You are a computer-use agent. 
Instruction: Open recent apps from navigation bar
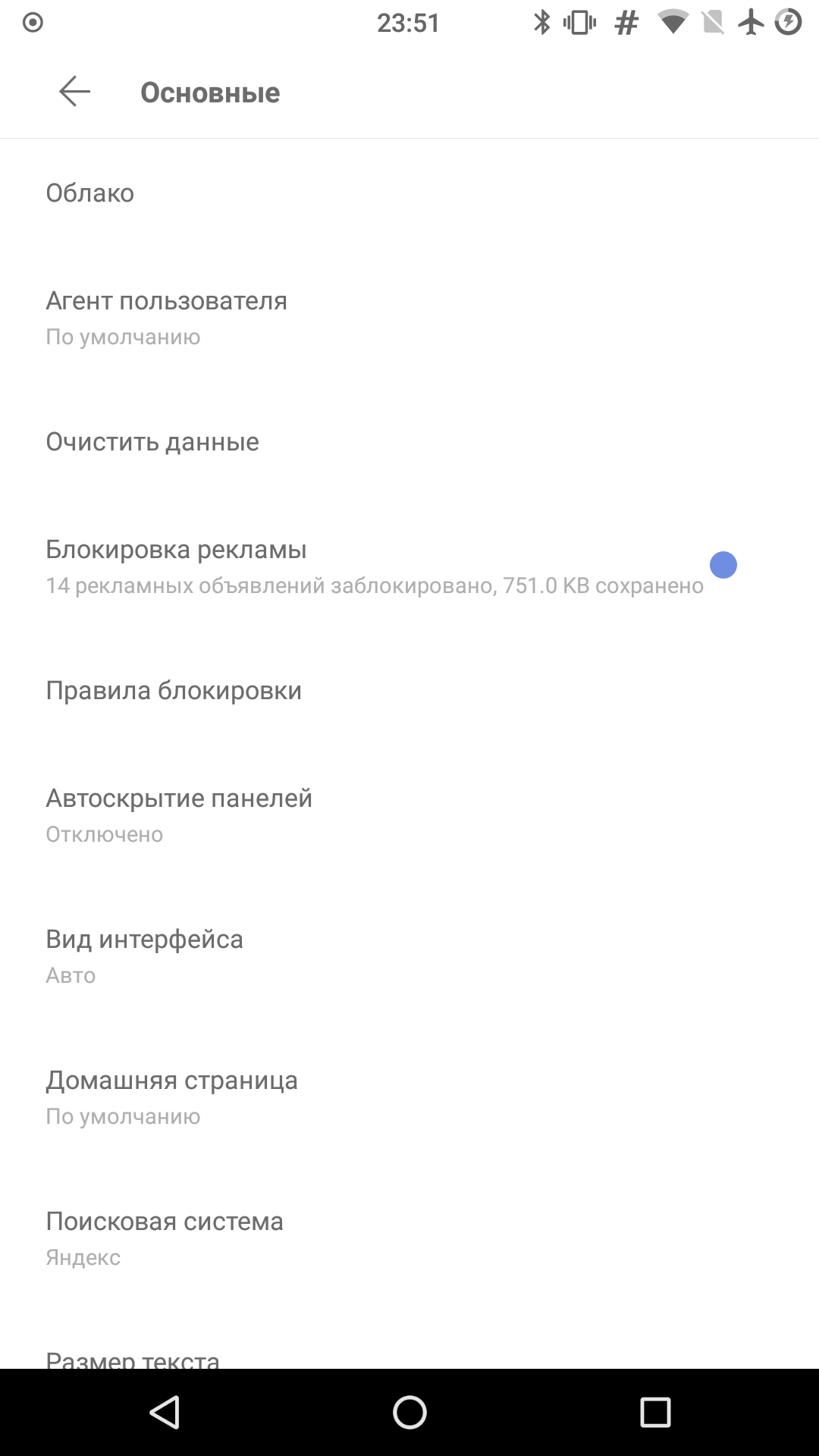pos(655,1412)
